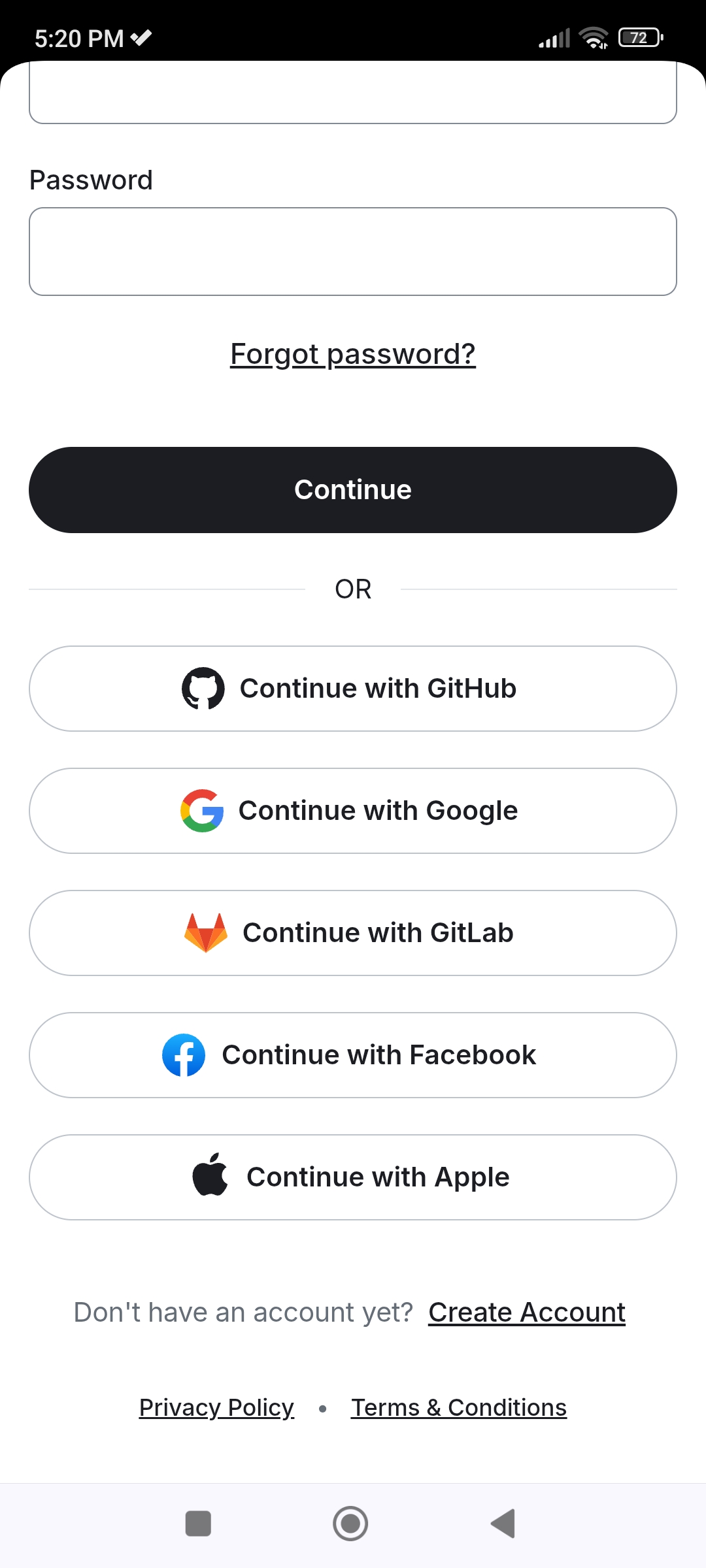Viewport: 706px width, 1568px height.
Task: Open the Forgot password link
Action: tap(353, 354)
